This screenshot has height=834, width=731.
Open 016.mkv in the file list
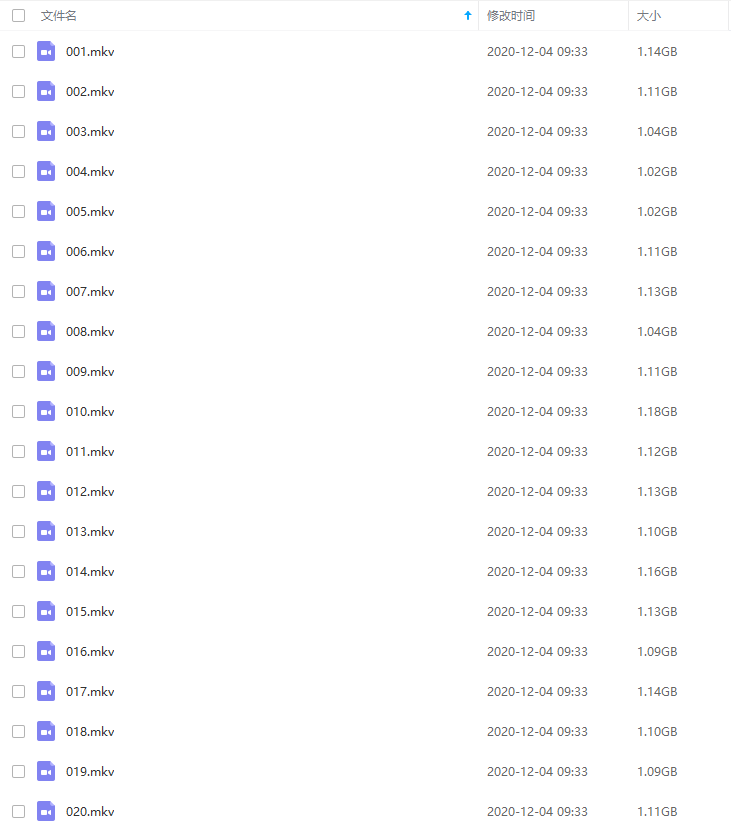[90, 651]
